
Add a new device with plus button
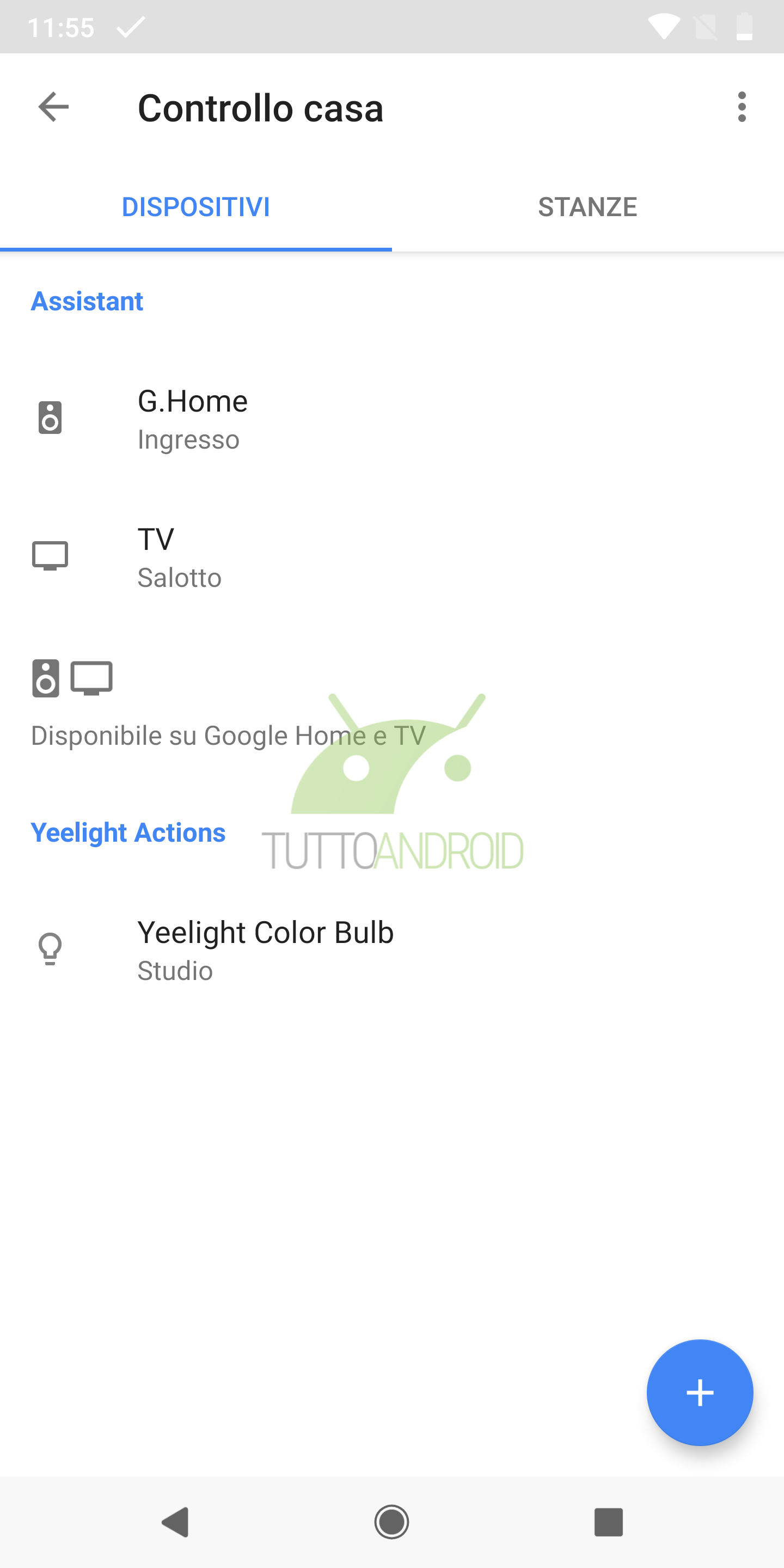[700, 1393]
